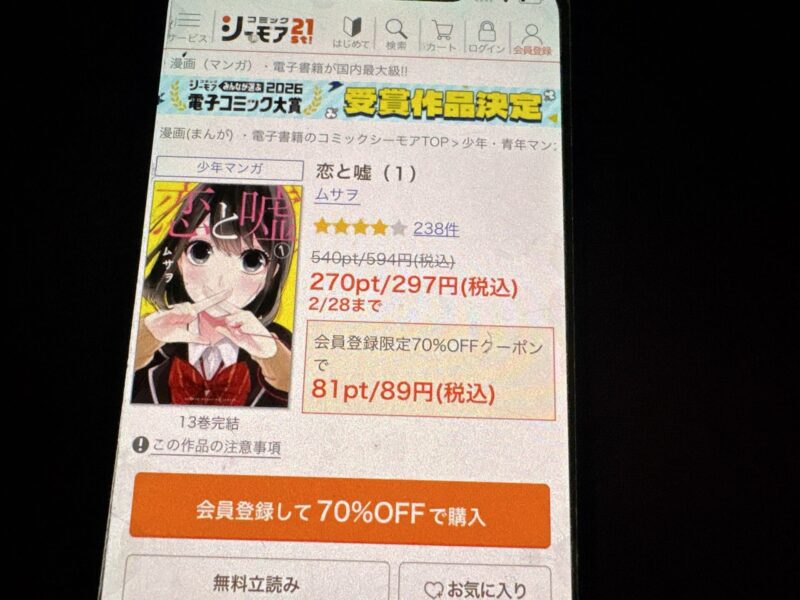800x600 pixels.
Task: Open the 電子コミック大賞 2026 banner
Action: pyautogui.click(x=362, y=100)
